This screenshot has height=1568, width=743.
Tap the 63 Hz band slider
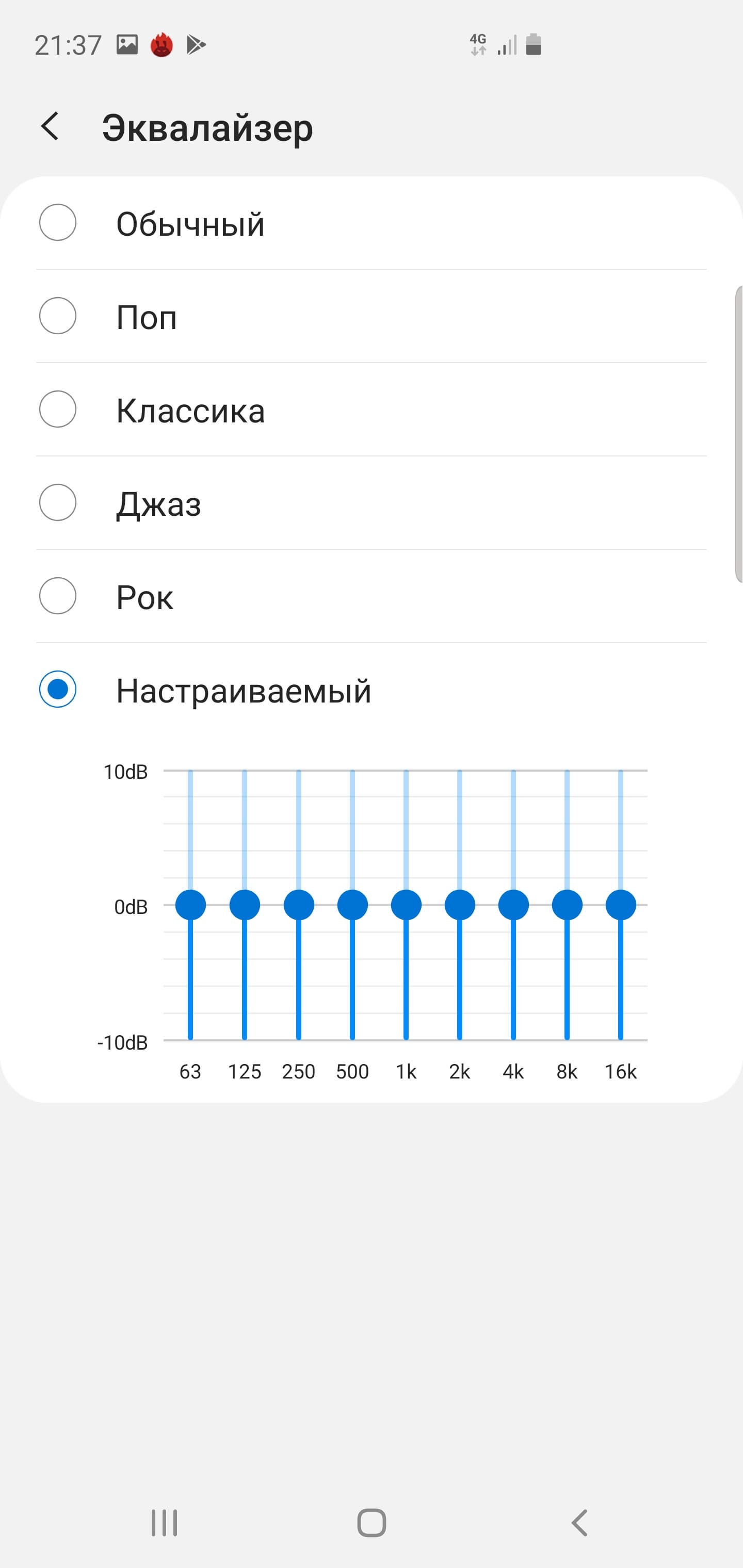(190, 905)
